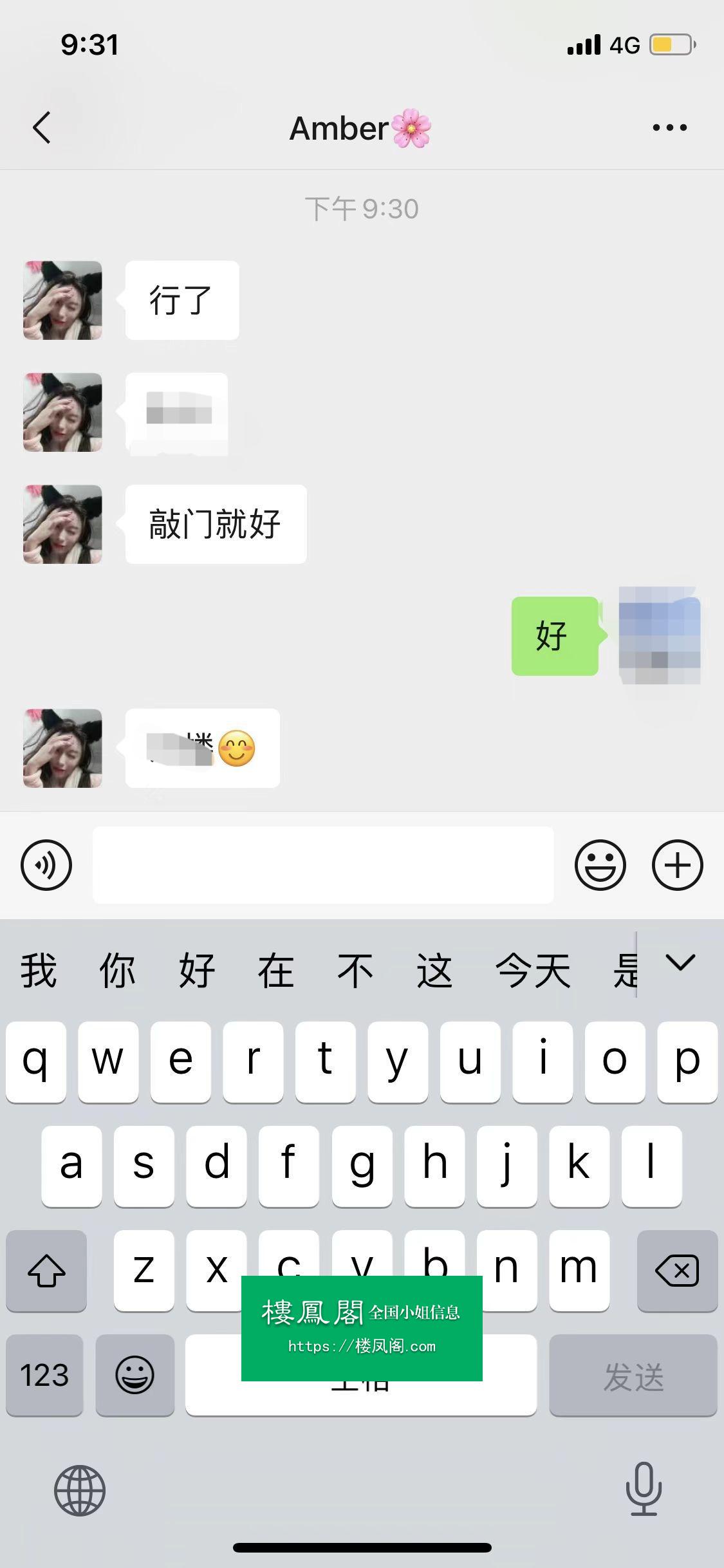Switch input language with globe key

[80, 1491]
